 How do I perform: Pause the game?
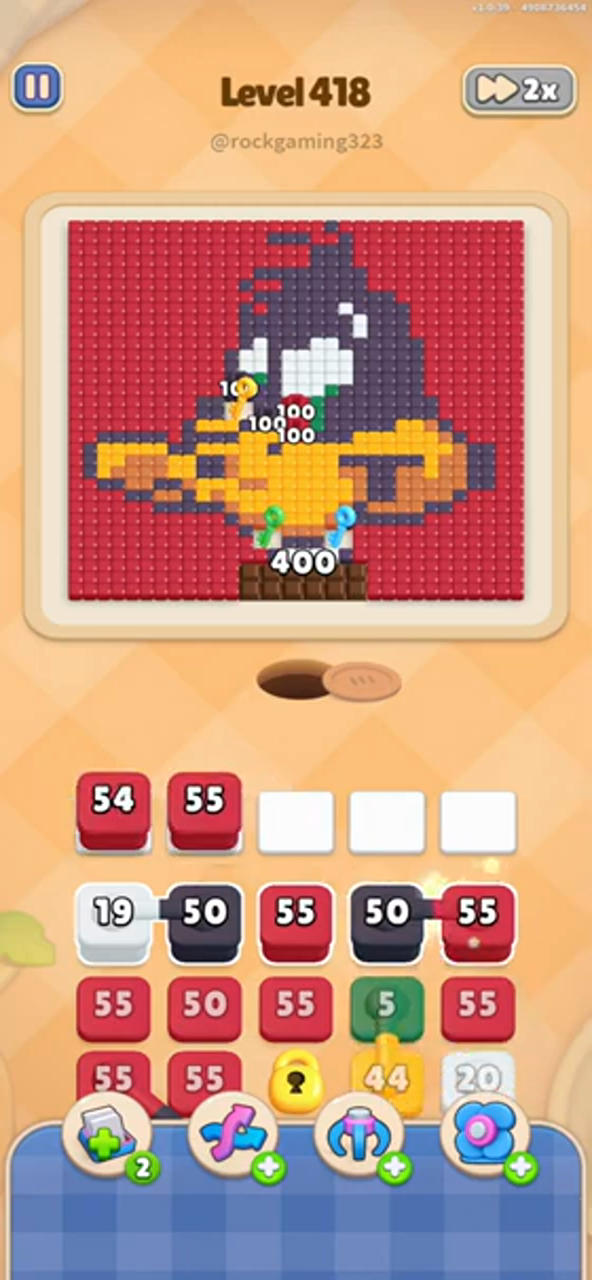pyautogui.click(x=37, y=88)
